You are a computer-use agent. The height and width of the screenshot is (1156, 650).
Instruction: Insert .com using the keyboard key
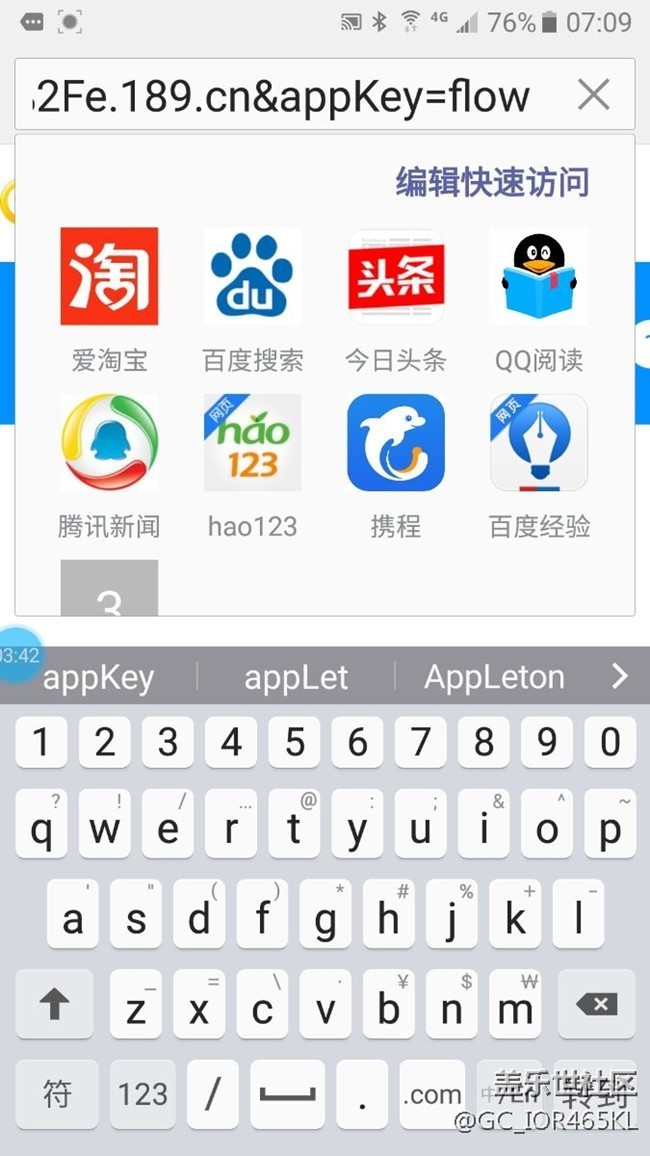[432, 1093]
